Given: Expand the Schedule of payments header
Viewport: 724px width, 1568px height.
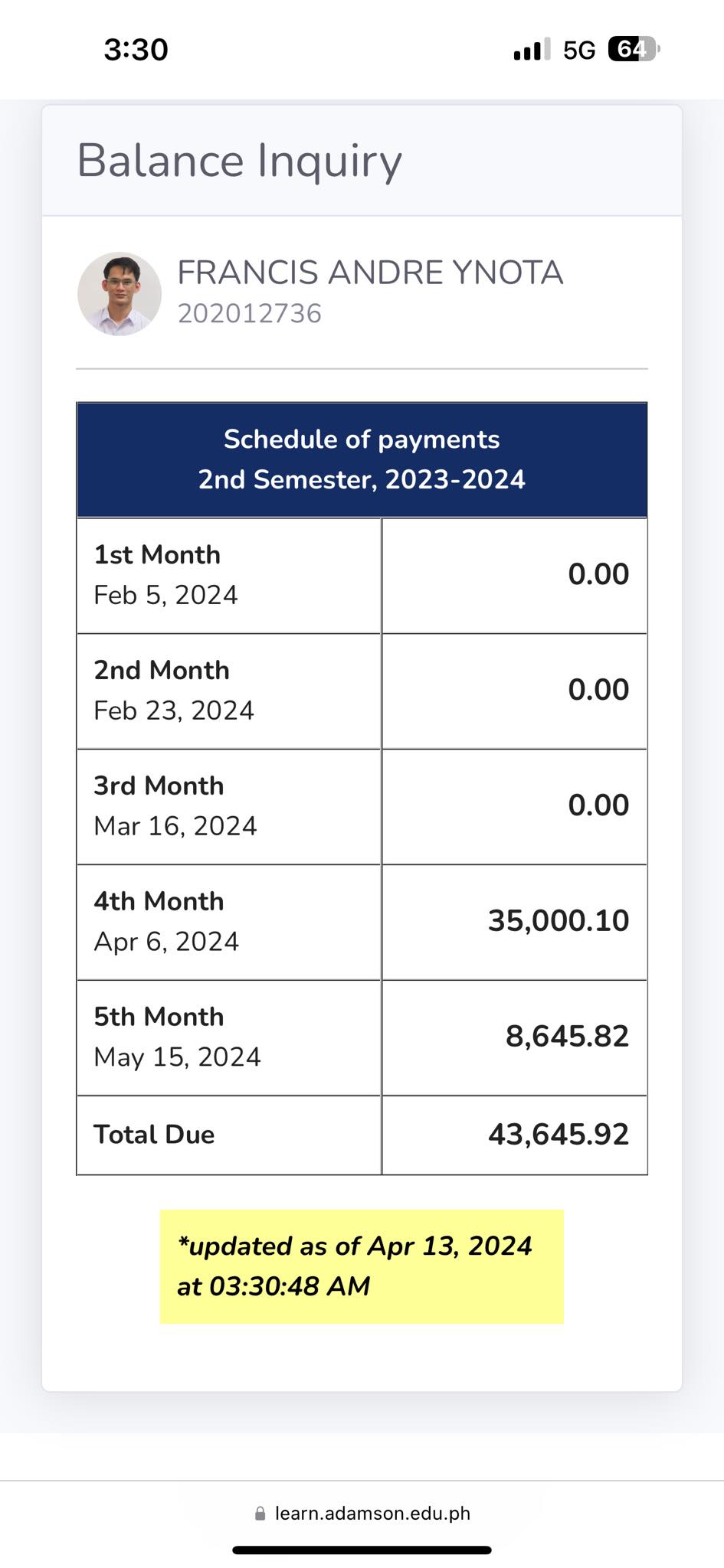Looking at the screenshot, I should 361,459.
